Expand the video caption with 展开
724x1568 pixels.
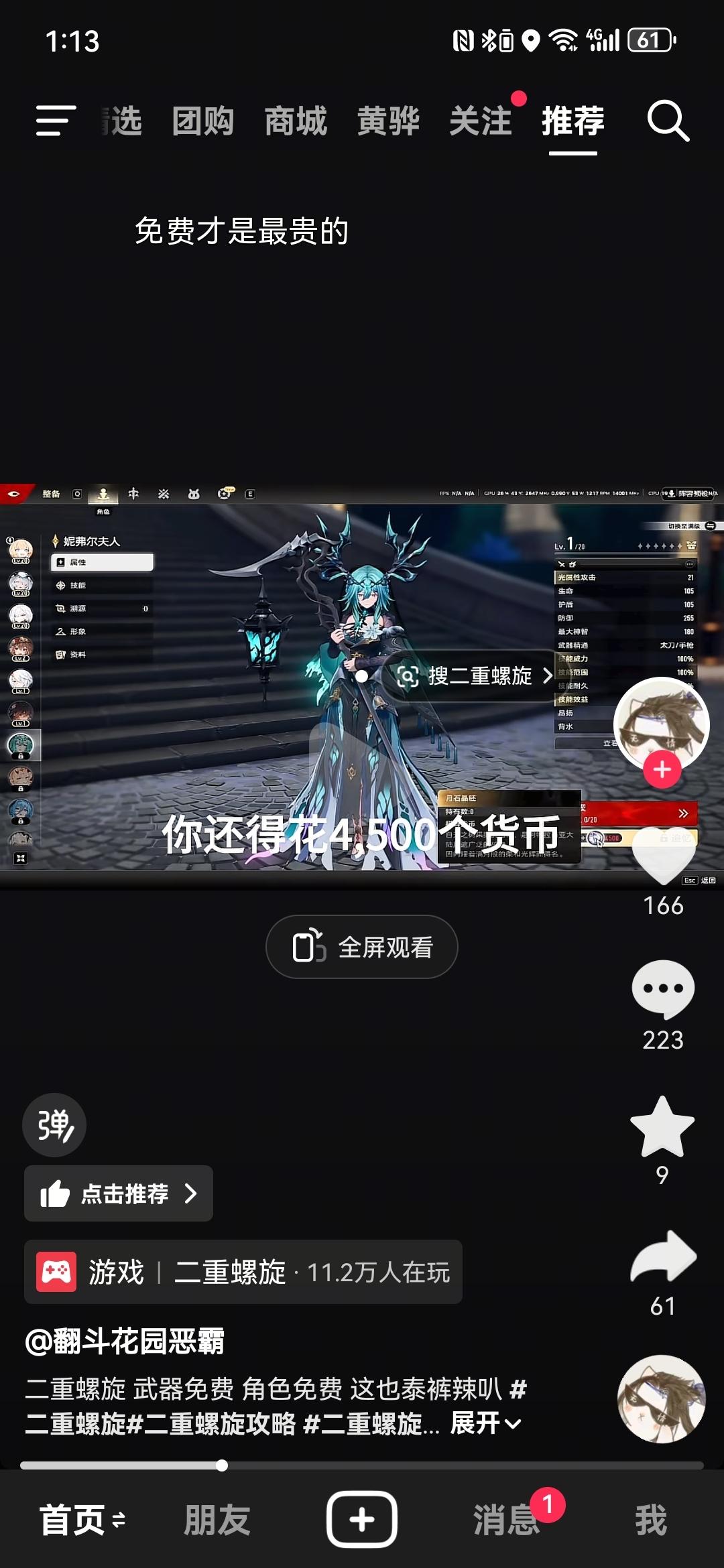[485, 1423]
